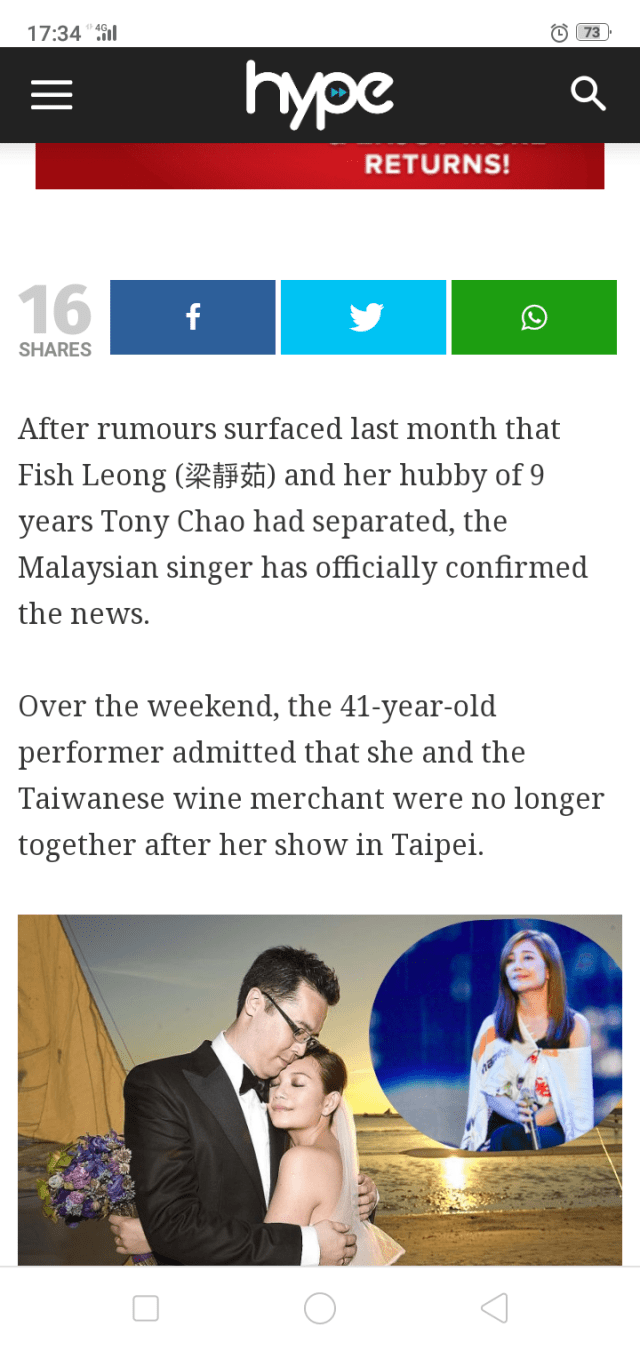Open the hamburger navigation menu
Image resolution: width=640 pixels, height=1351 pixels.
[x=52, y=95]
